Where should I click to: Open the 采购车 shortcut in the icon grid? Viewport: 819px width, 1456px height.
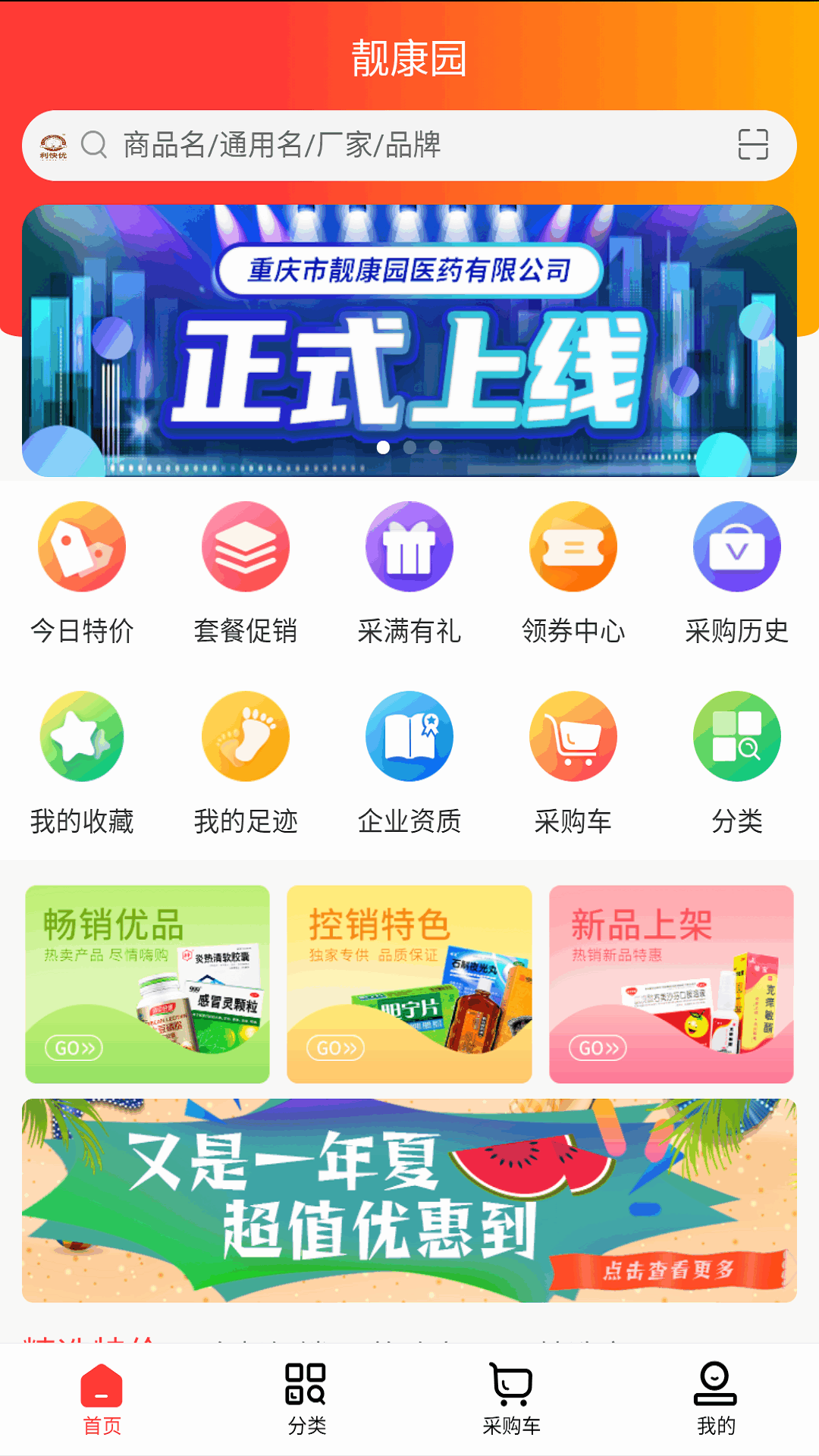click(x=573, y=762)
